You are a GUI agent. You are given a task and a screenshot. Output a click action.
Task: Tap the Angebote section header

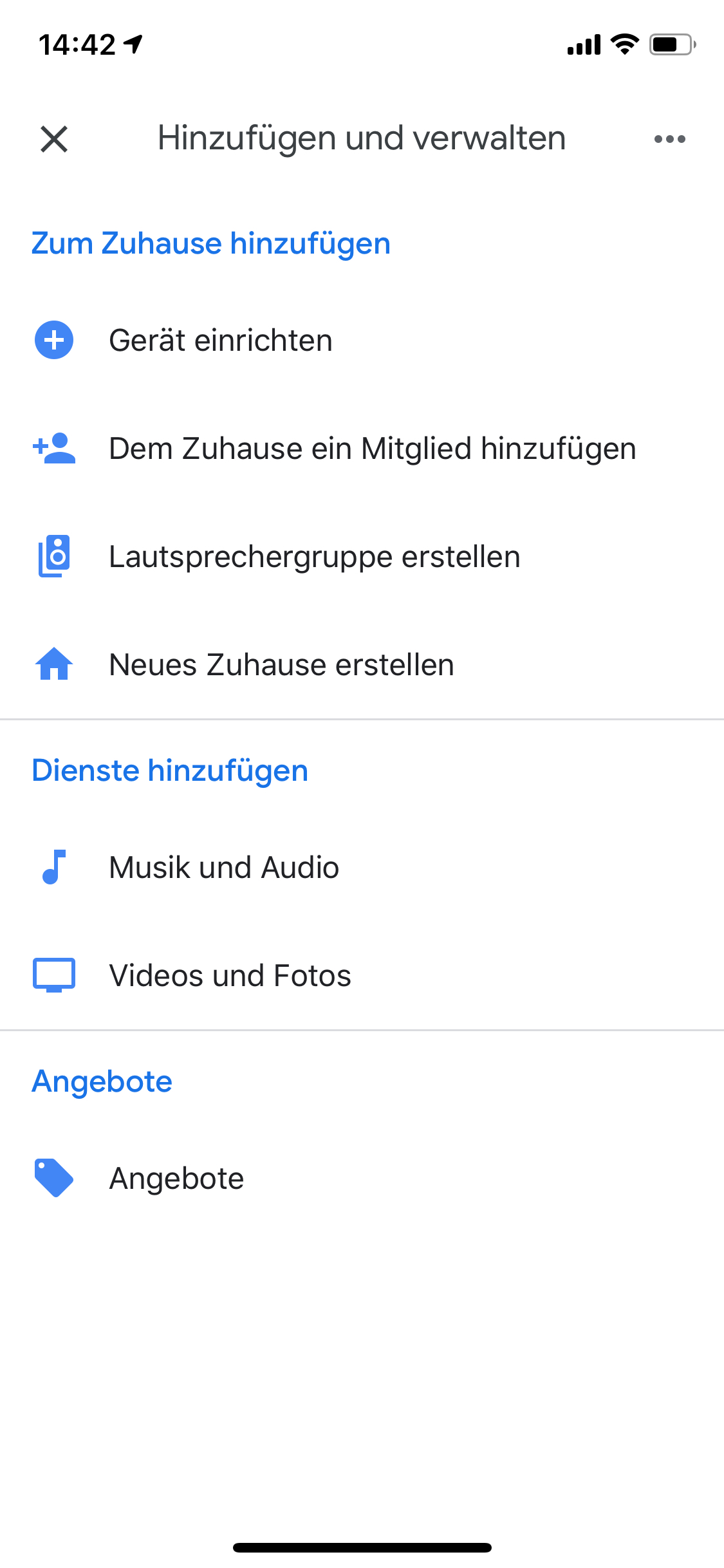[x=101, y=1081]
